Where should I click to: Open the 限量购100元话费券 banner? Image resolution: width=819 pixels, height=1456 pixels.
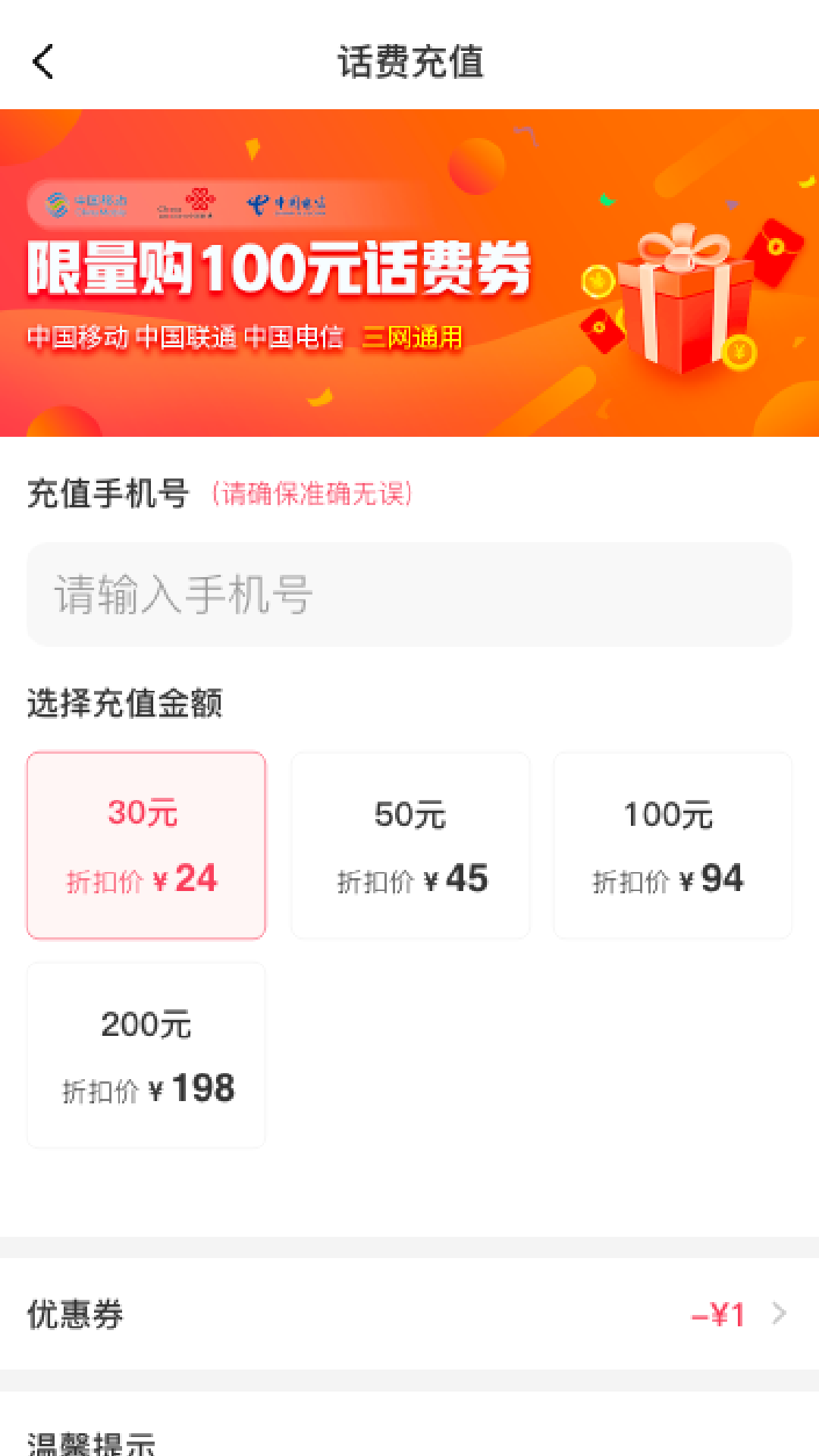(409, 273)
